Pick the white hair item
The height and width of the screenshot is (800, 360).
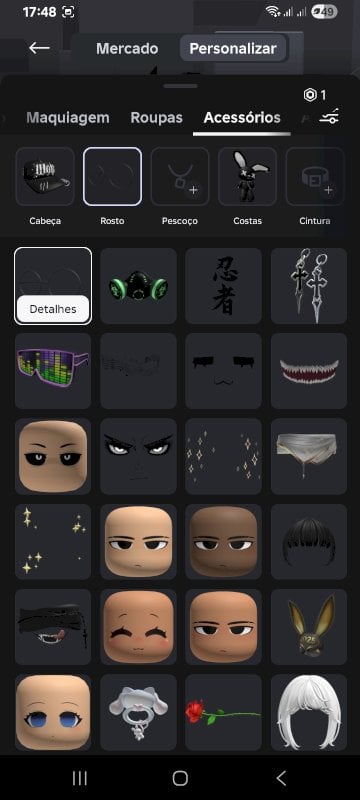pos(309,712)
